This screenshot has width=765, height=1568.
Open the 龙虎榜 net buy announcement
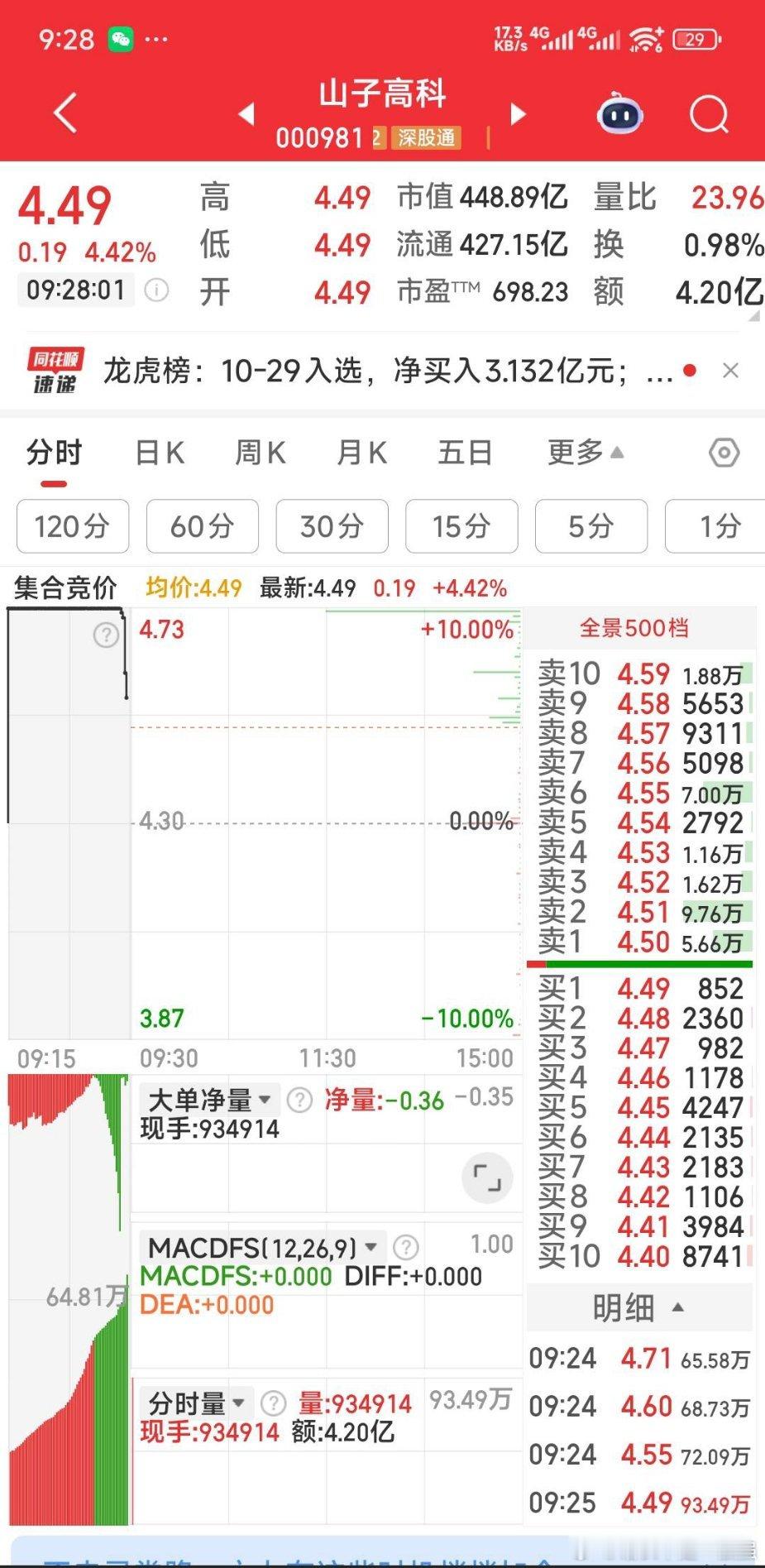pyautogui.click(x=372, y=370)
